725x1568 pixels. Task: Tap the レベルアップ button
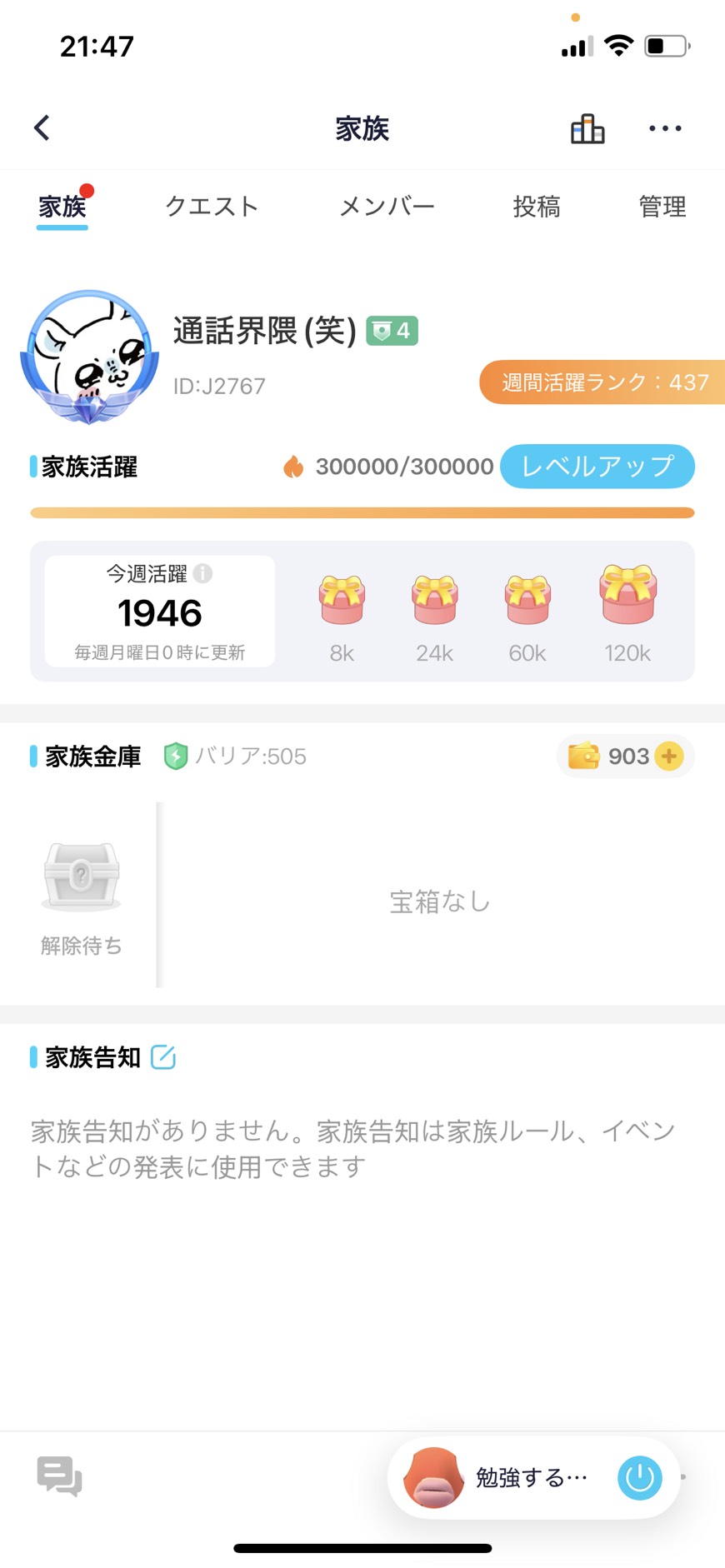[597, 467]
